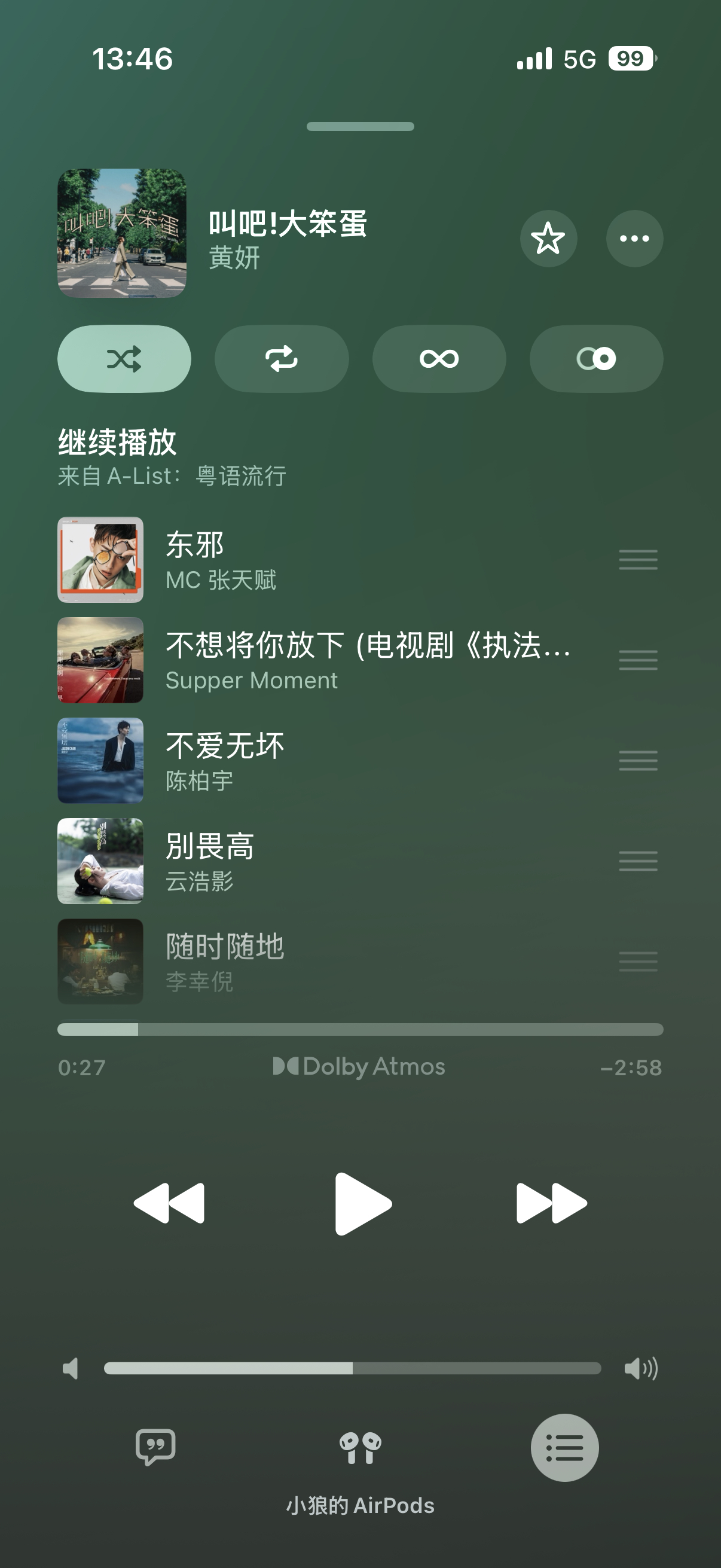Skip back to the previous track

[x=169, y=1203]
